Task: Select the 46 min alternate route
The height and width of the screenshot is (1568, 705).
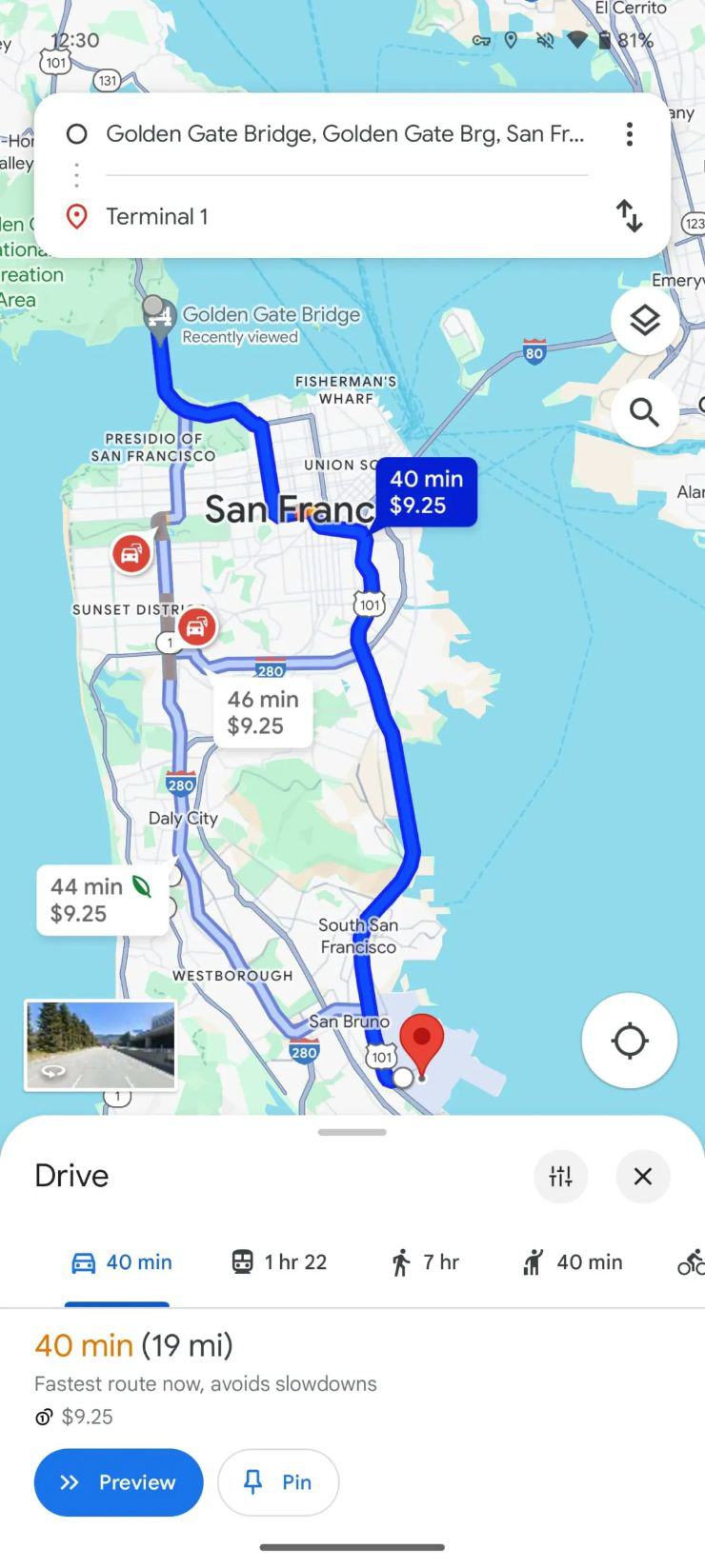Action: tap(262, 712)
